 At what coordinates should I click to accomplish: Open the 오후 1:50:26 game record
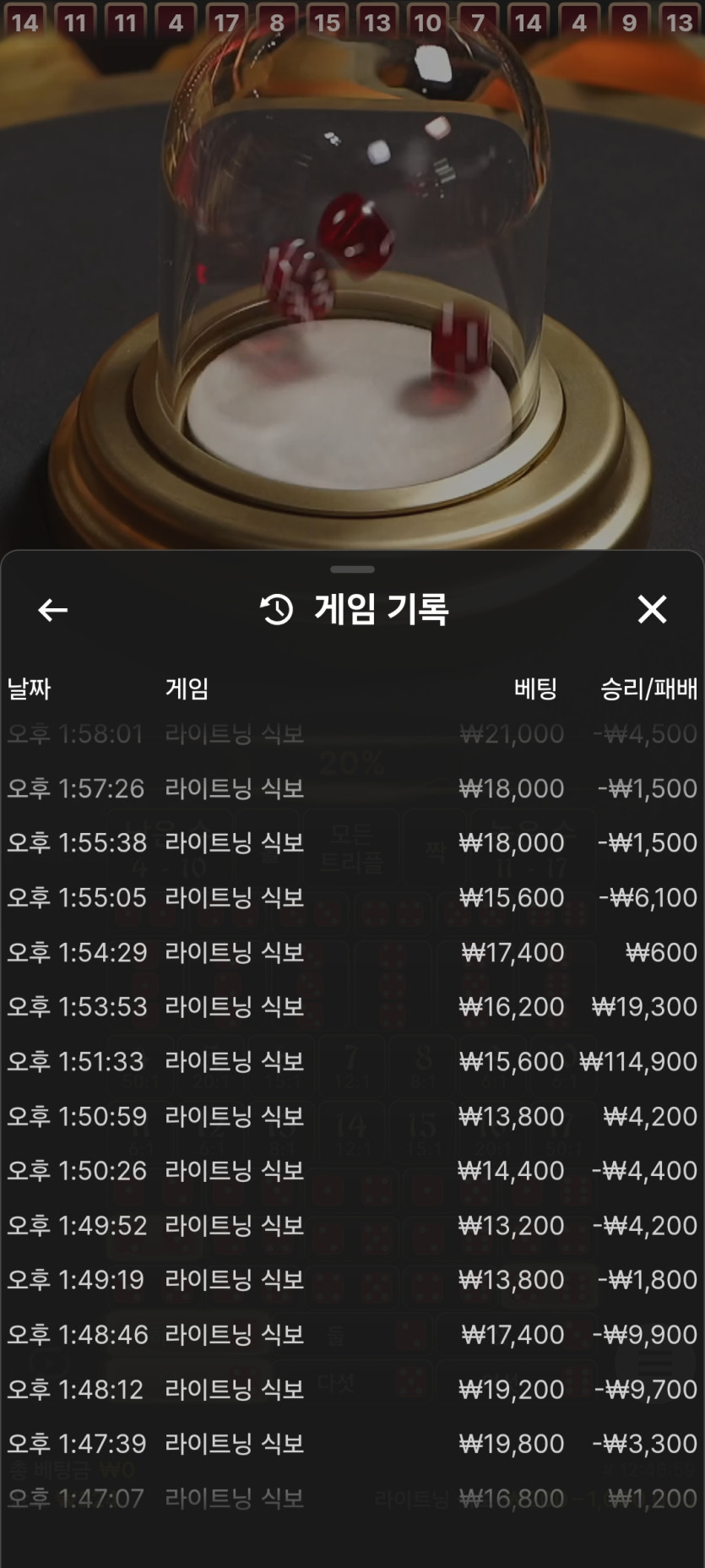pyautogui.click(x=352, y=1170)
